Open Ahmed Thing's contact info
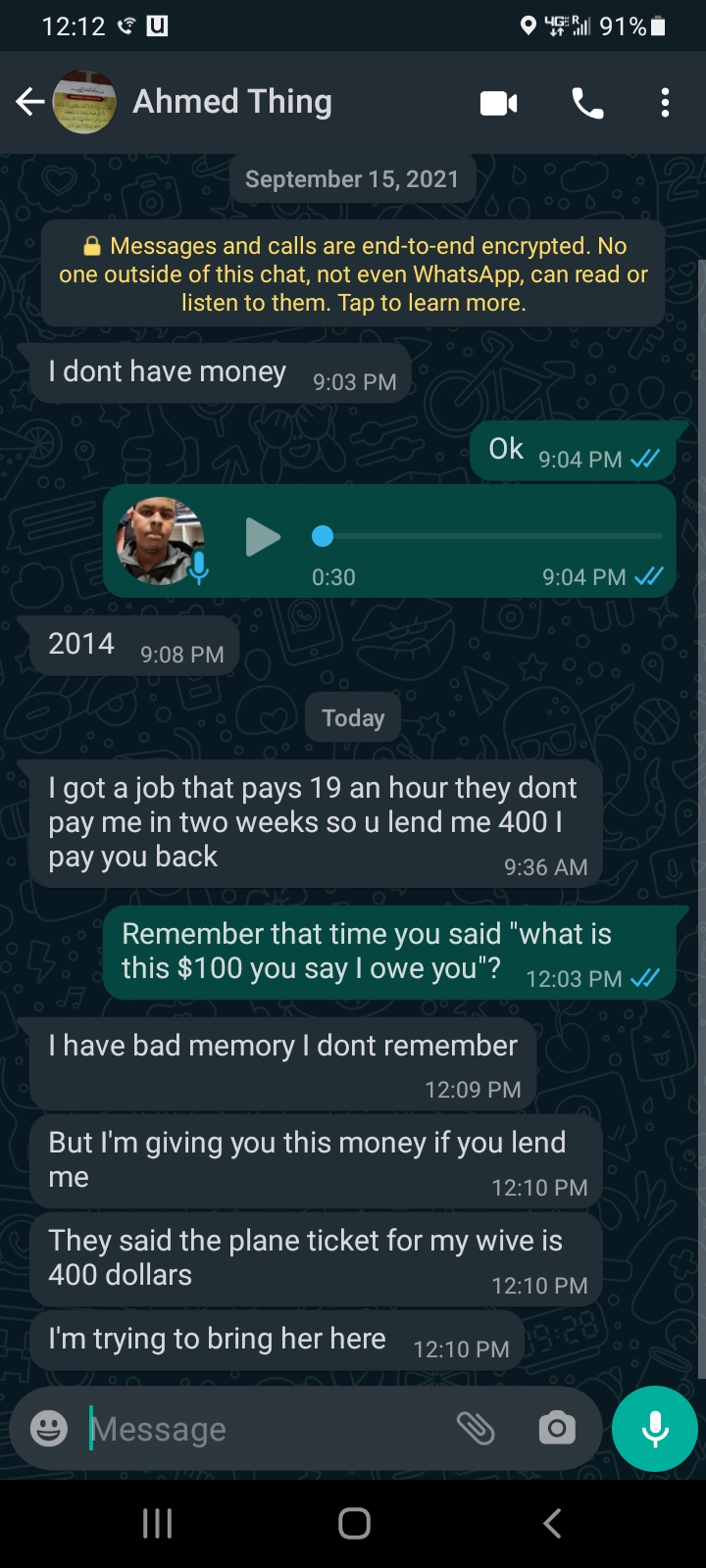Screen dimensions: 706x1568 coord(232,102)
